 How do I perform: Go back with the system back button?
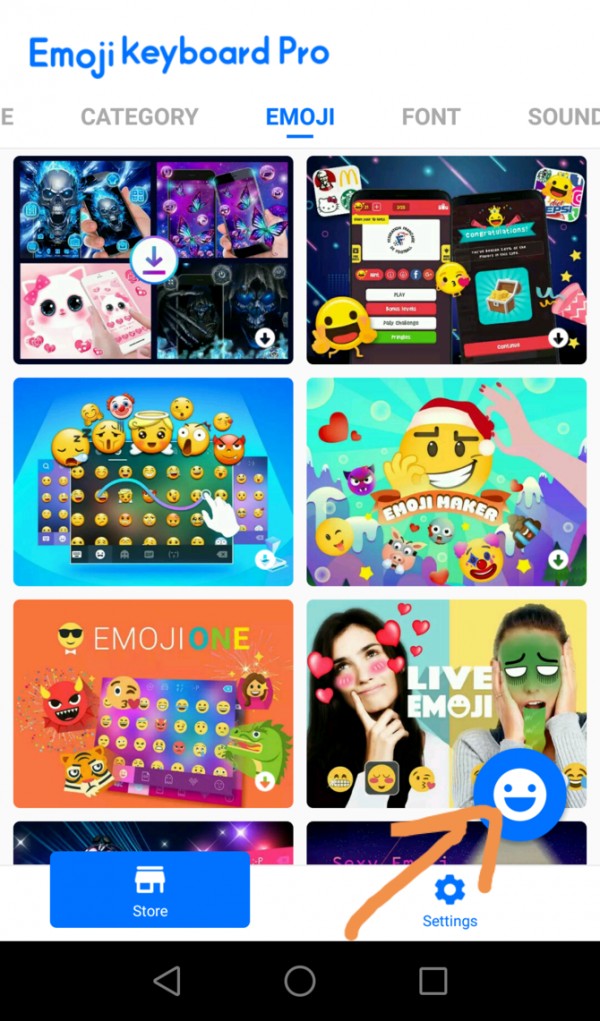pyautogui.click(x=167, y=981)
